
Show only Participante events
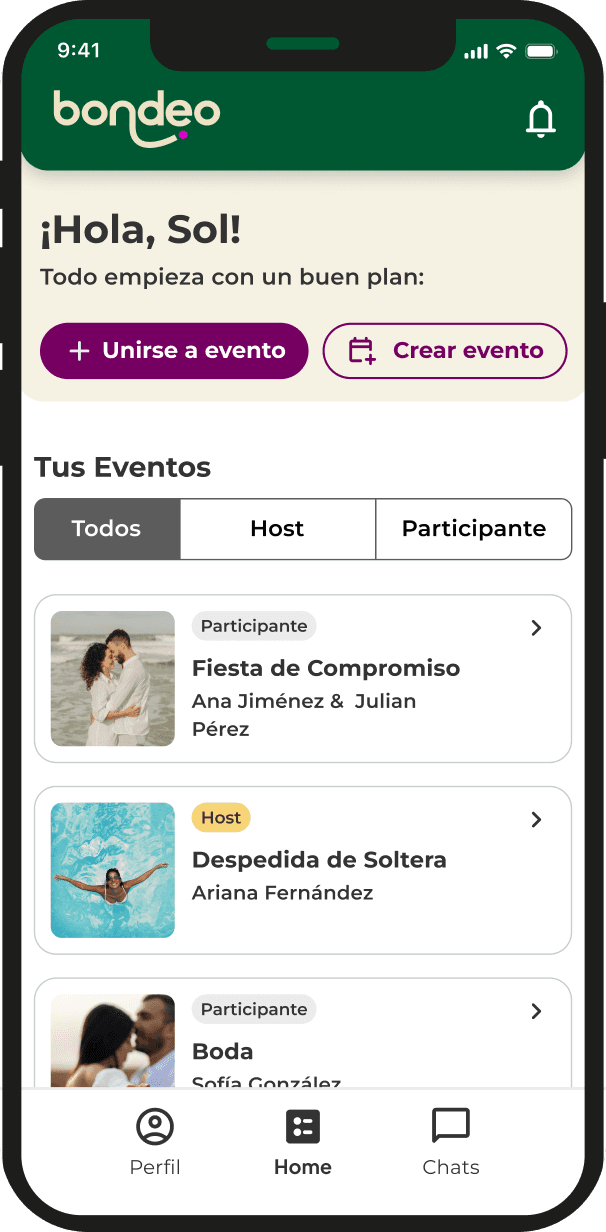tap(473, 529)
